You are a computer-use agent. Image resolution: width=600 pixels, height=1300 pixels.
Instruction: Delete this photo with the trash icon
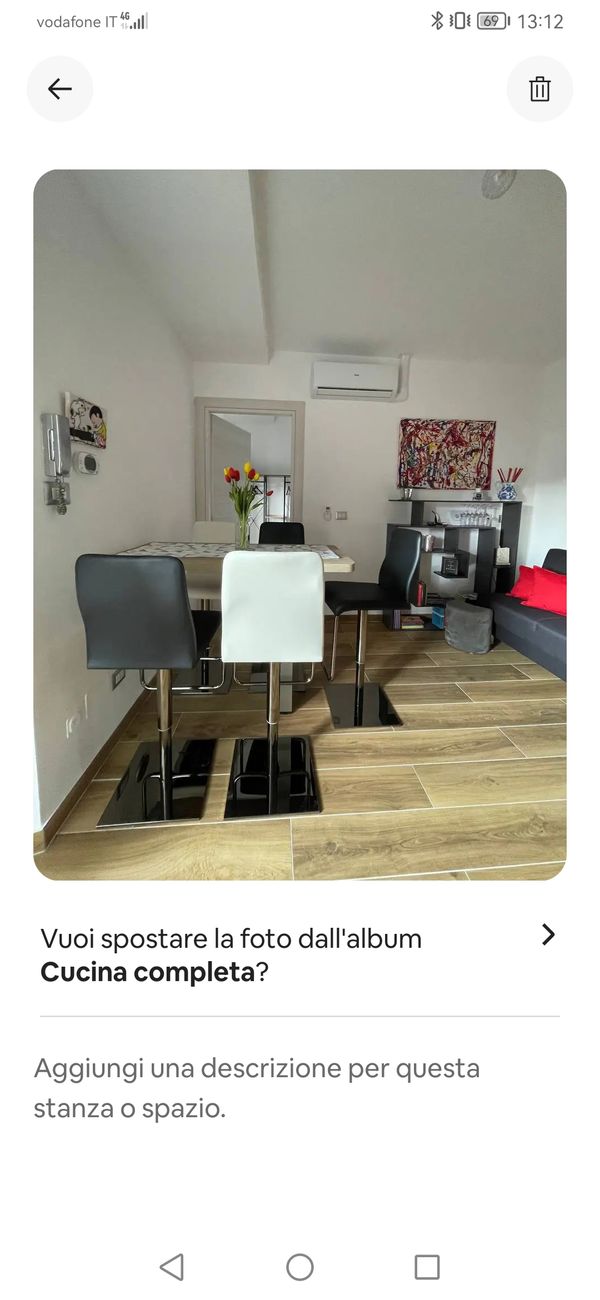[x=540, y=89]
